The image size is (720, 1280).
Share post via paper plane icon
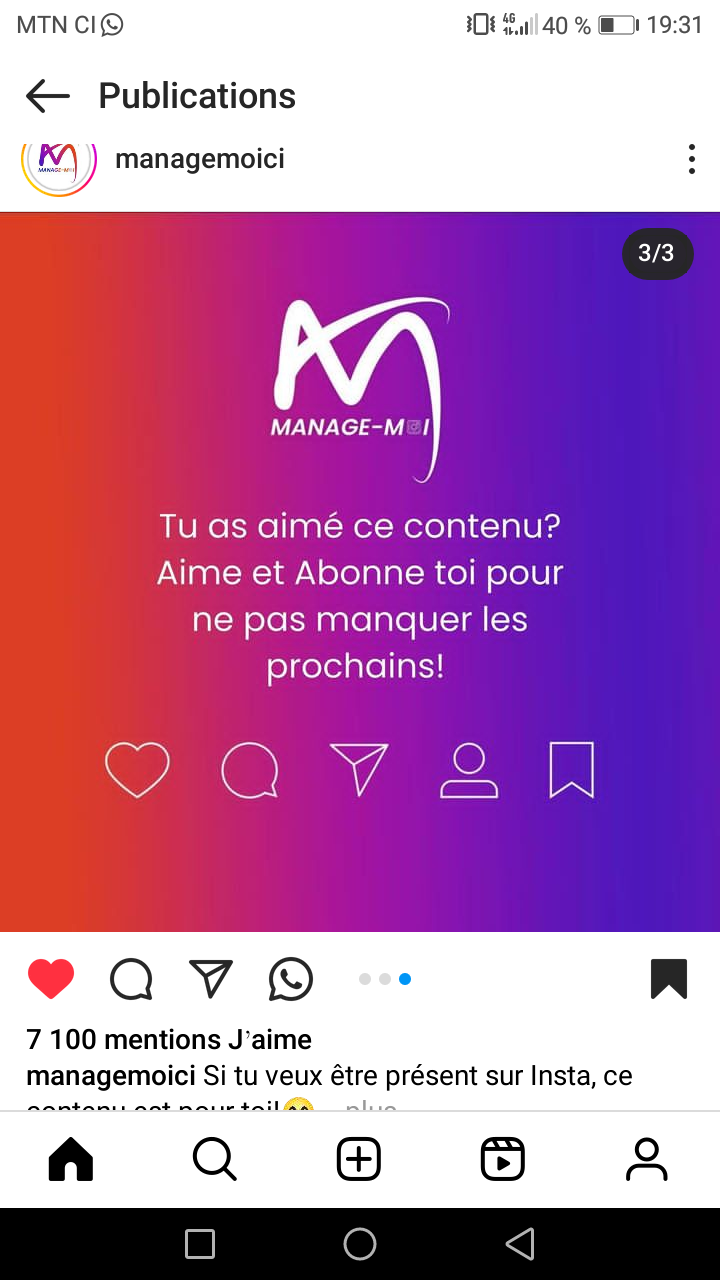[x=211, y=979]
